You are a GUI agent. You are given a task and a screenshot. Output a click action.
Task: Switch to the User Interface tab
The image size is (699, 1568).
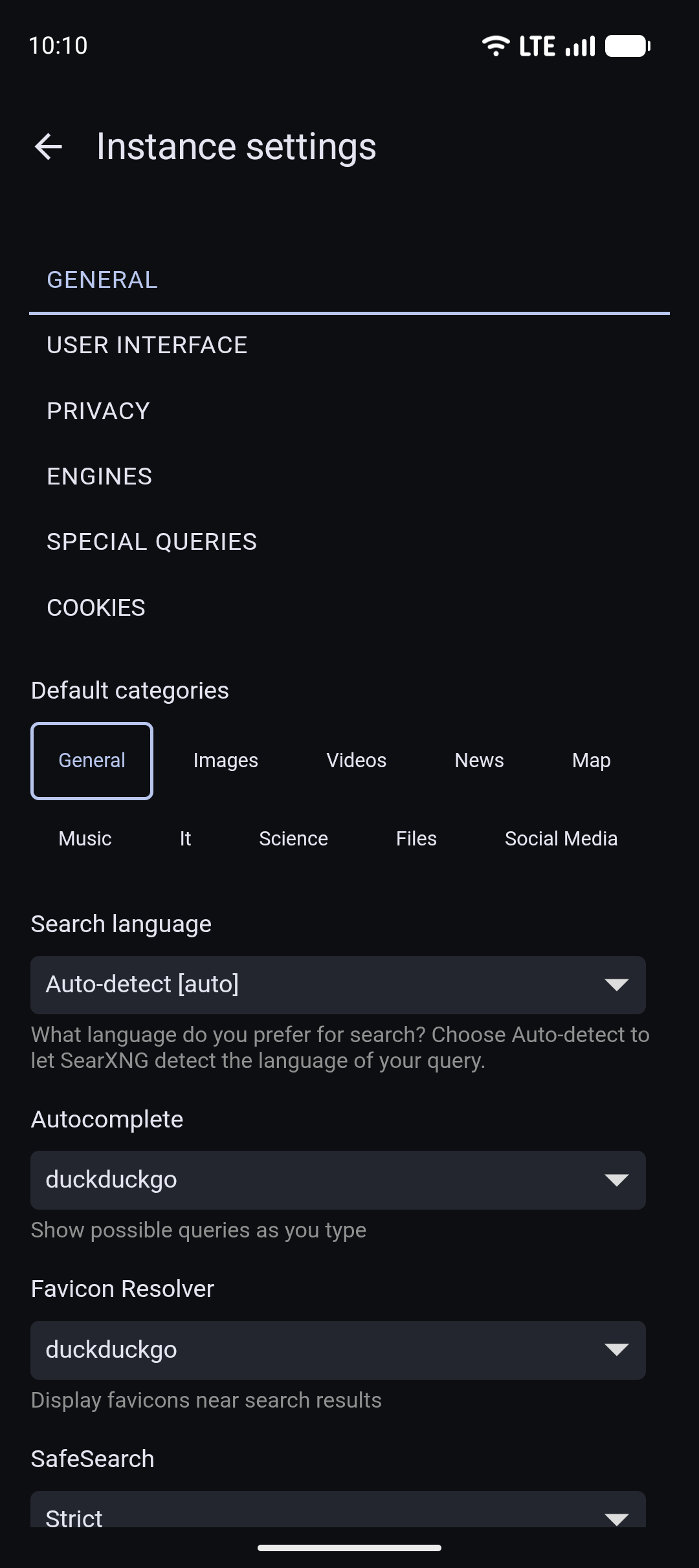[147, 345]
